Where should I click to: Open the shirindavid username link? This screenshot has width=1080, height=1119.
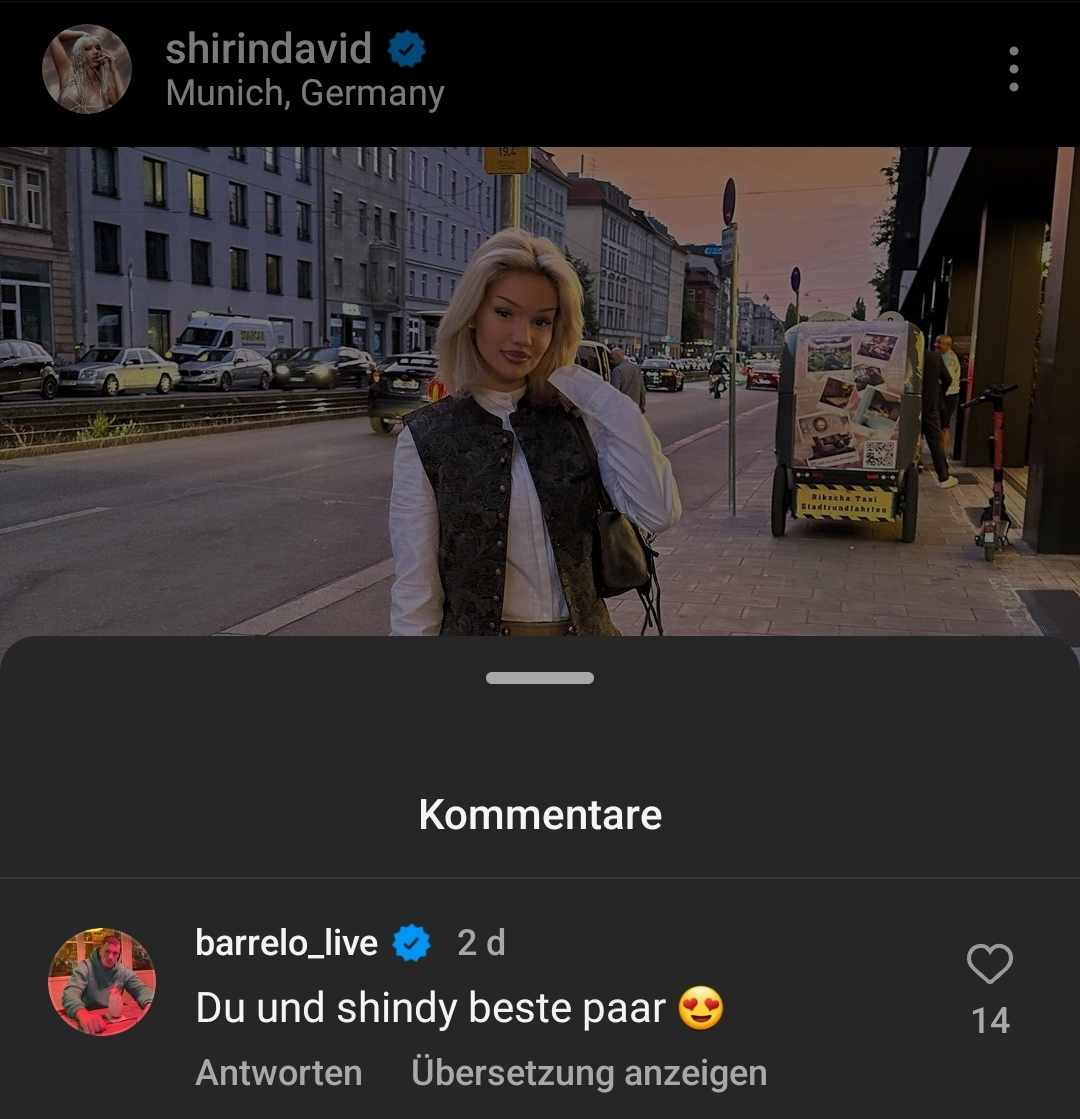tap(268, 48)
